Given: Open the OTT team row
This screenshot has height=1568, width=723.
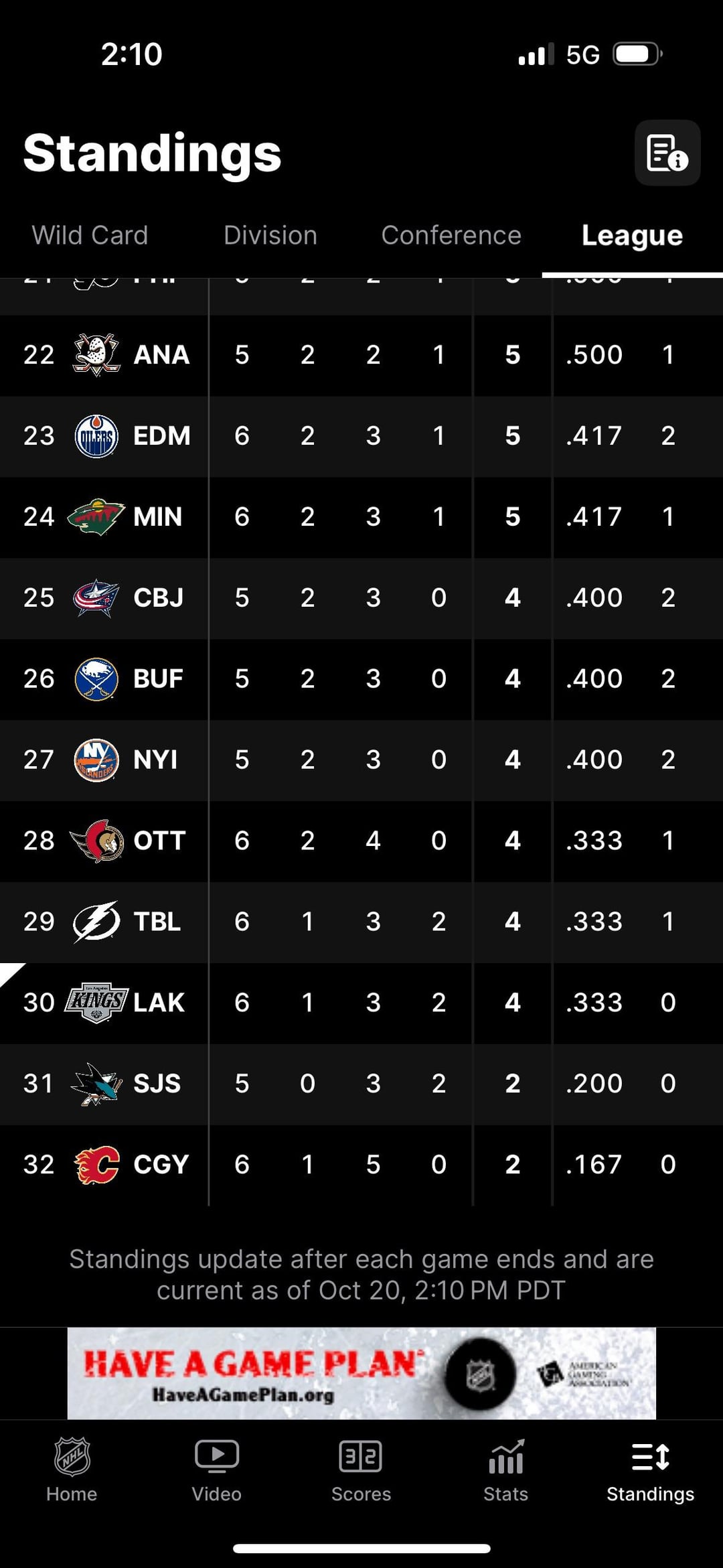Looking at the screenshot, I should point(159,841).
